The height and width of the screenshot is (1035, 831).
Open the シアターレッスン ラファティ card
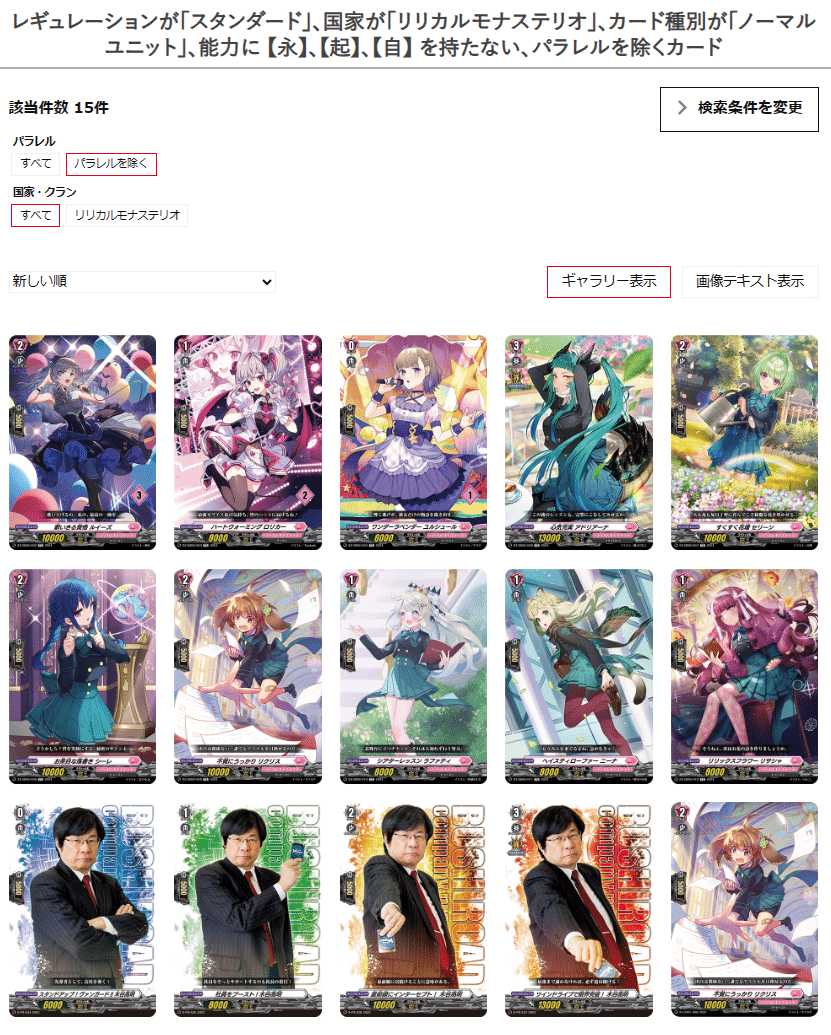414,676
